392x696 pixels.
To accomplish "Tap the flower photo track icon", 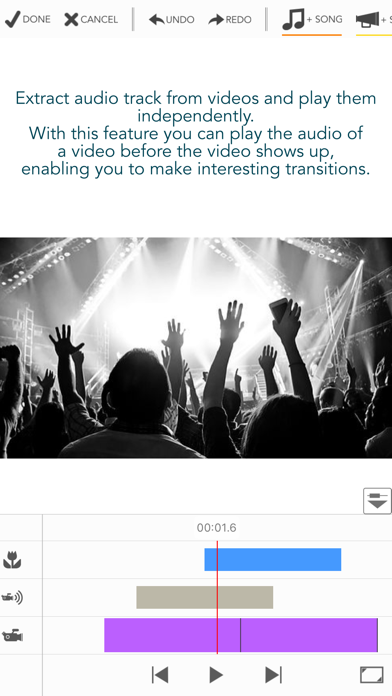I will tap(12, 560).
